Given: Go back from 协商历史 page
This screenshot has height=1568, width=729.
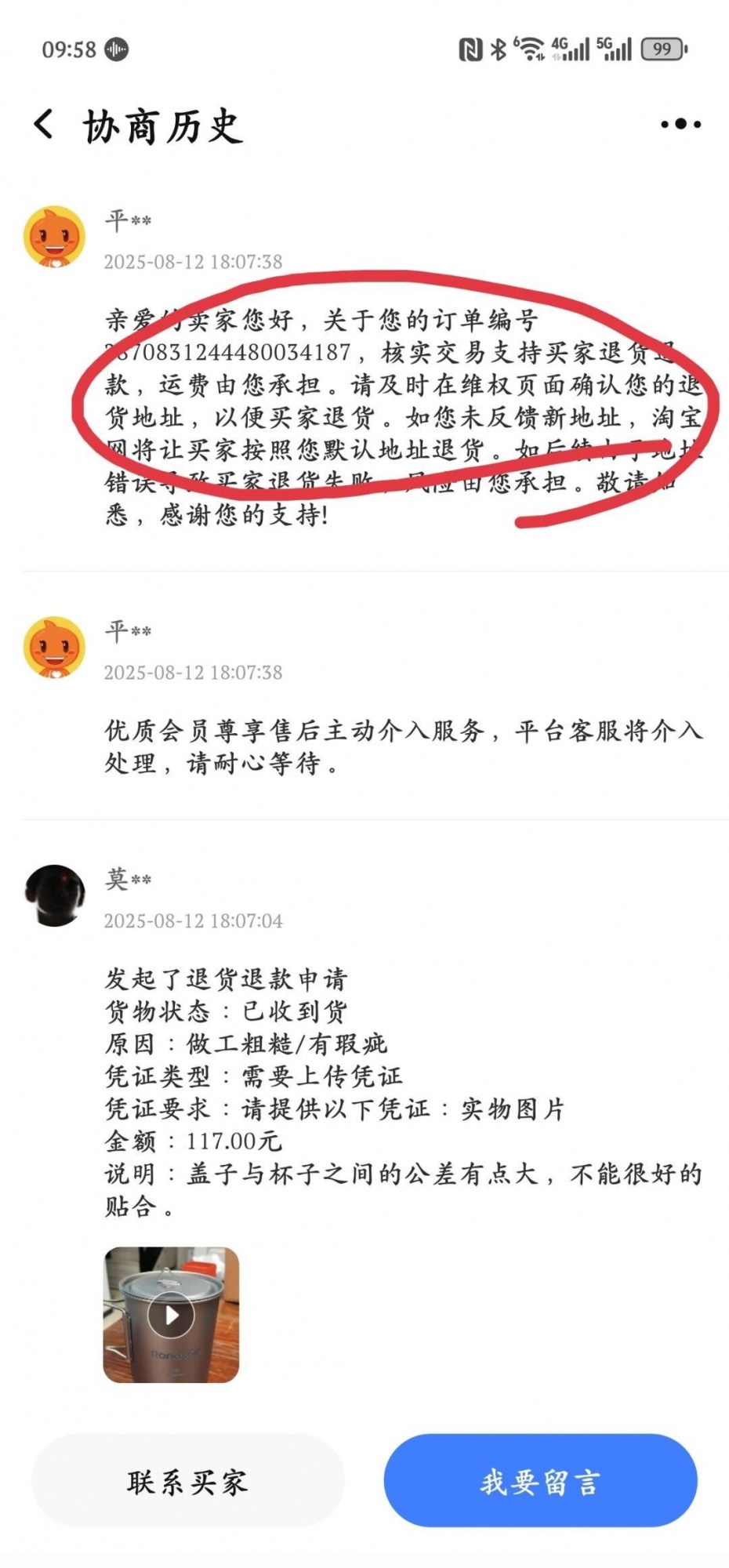Looking at the screenshot, I should click(45, 125).
